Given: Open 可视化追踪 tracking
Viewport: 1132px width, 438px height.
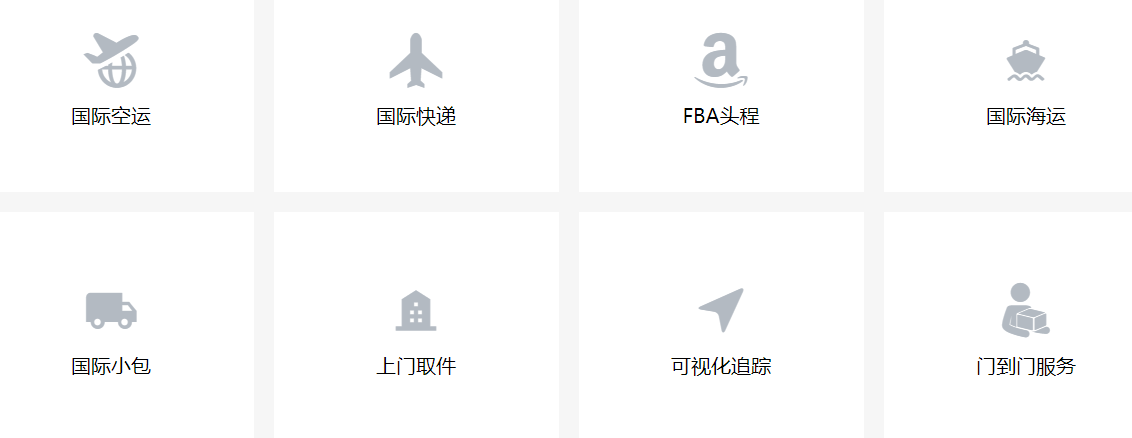Looking at the screenshot, I should pyautogui.click(x=721, y=335).
